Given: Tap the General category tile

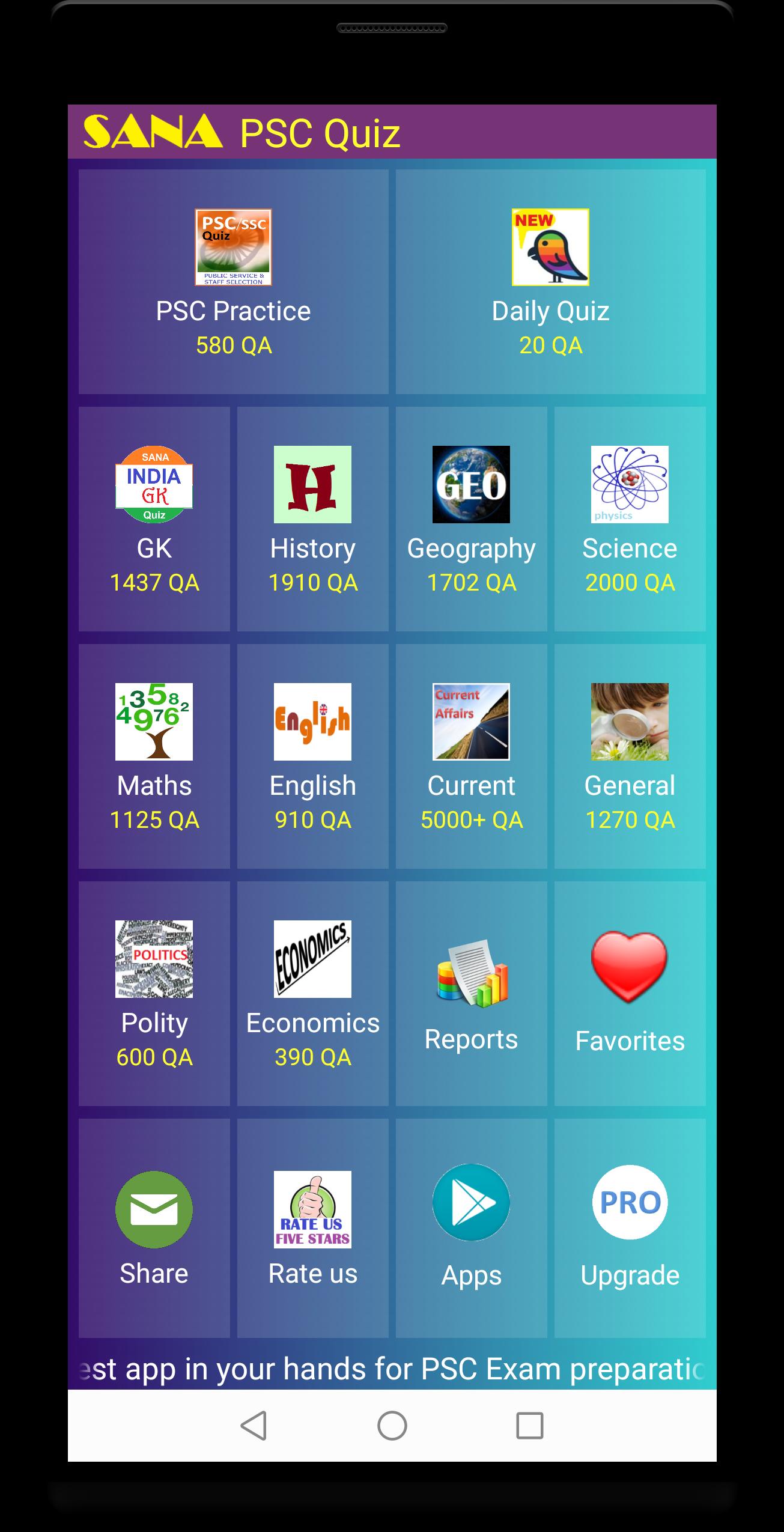Looking at the screenshot, I should (x=630, y=756).
